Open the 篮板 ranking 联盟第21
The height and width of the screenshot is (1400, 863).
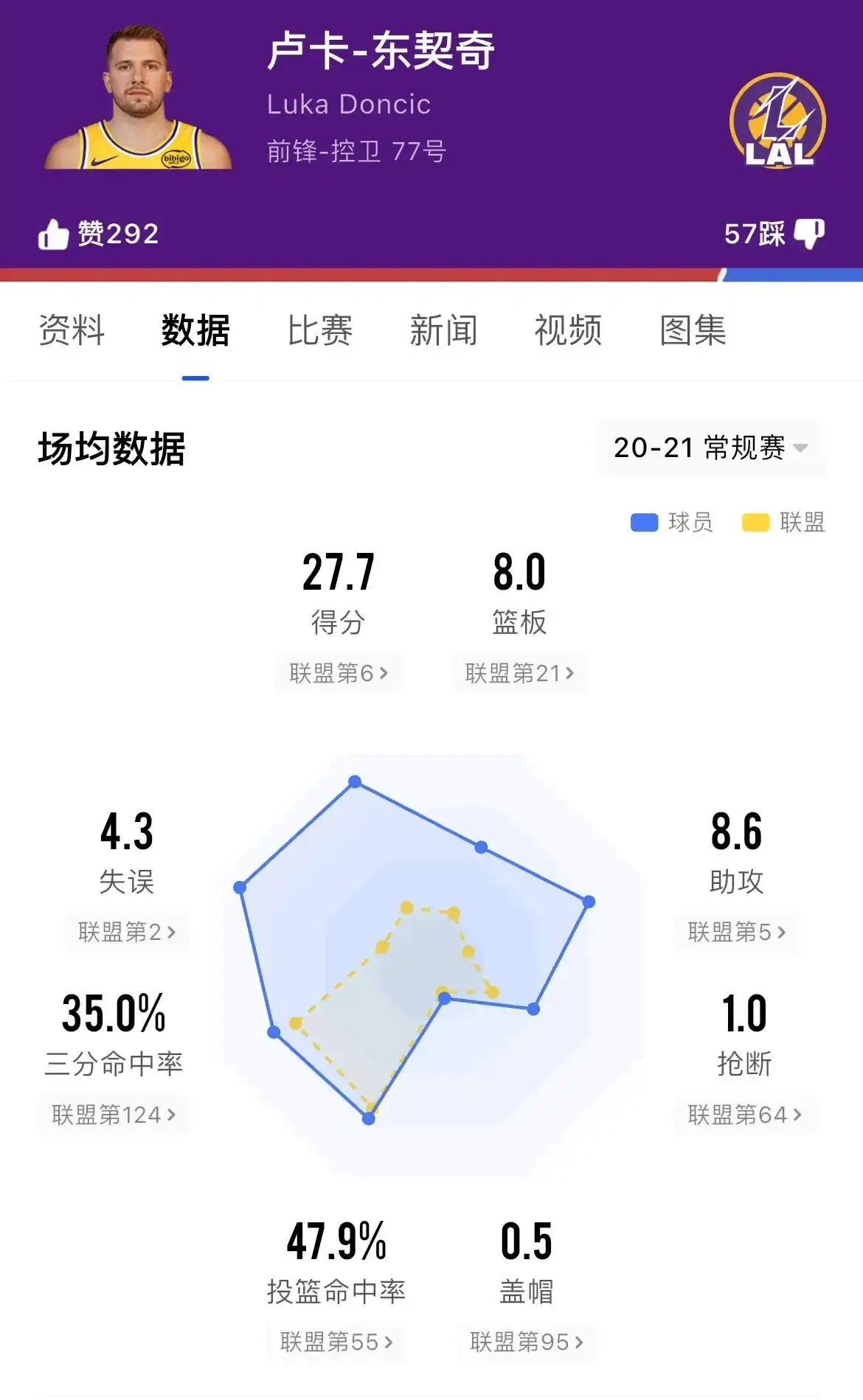(519, 673)
